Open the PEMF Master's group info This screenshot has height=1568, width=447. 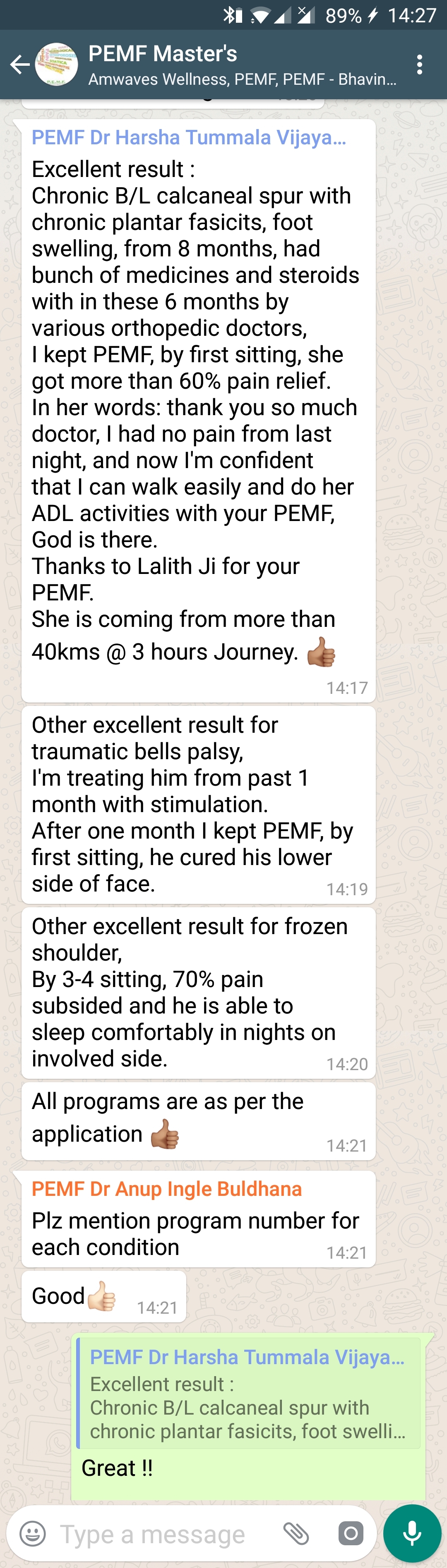(243, 65)
